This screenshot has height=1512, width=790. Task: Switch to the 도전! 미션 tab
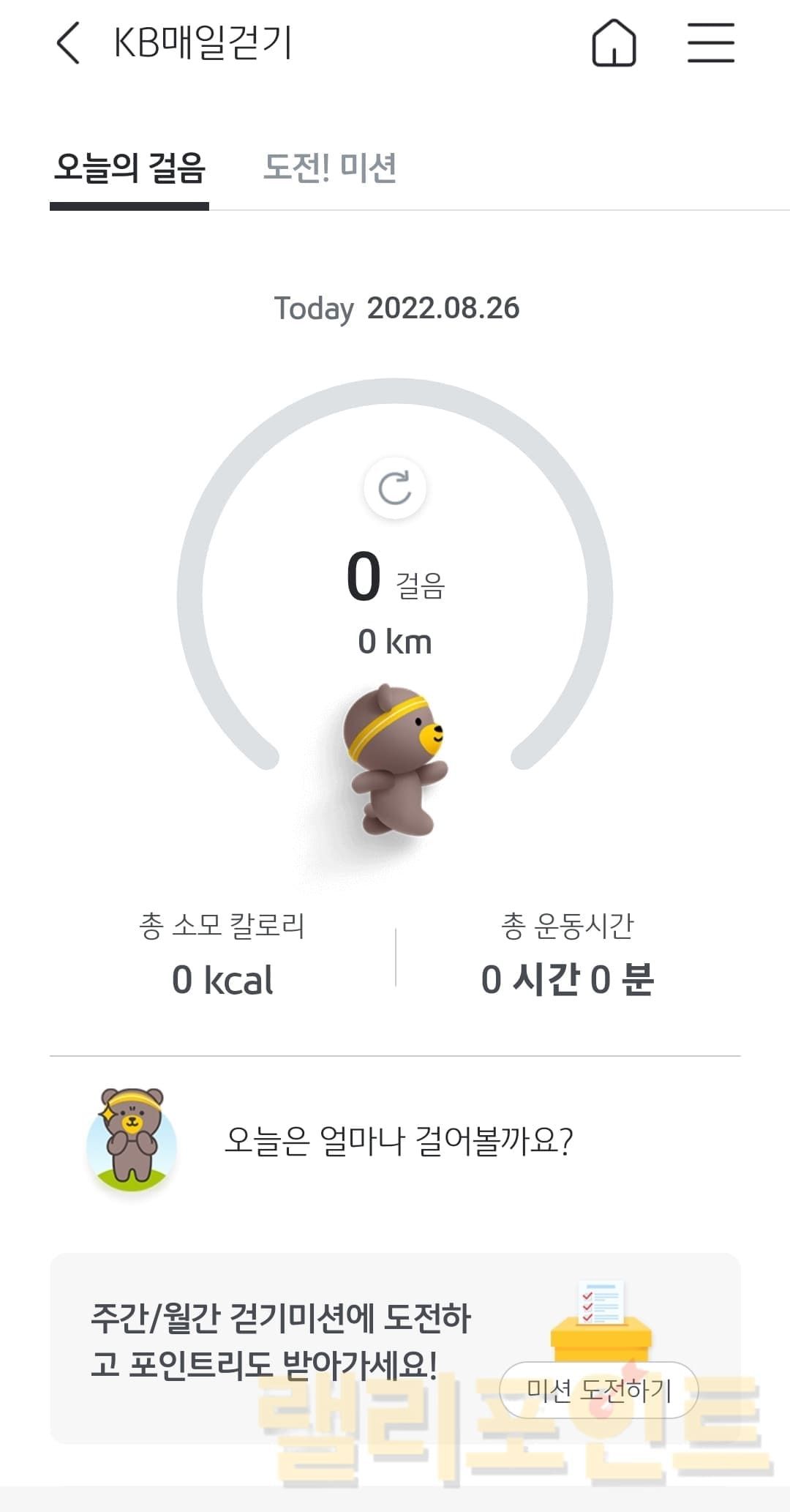coord(330,168)
